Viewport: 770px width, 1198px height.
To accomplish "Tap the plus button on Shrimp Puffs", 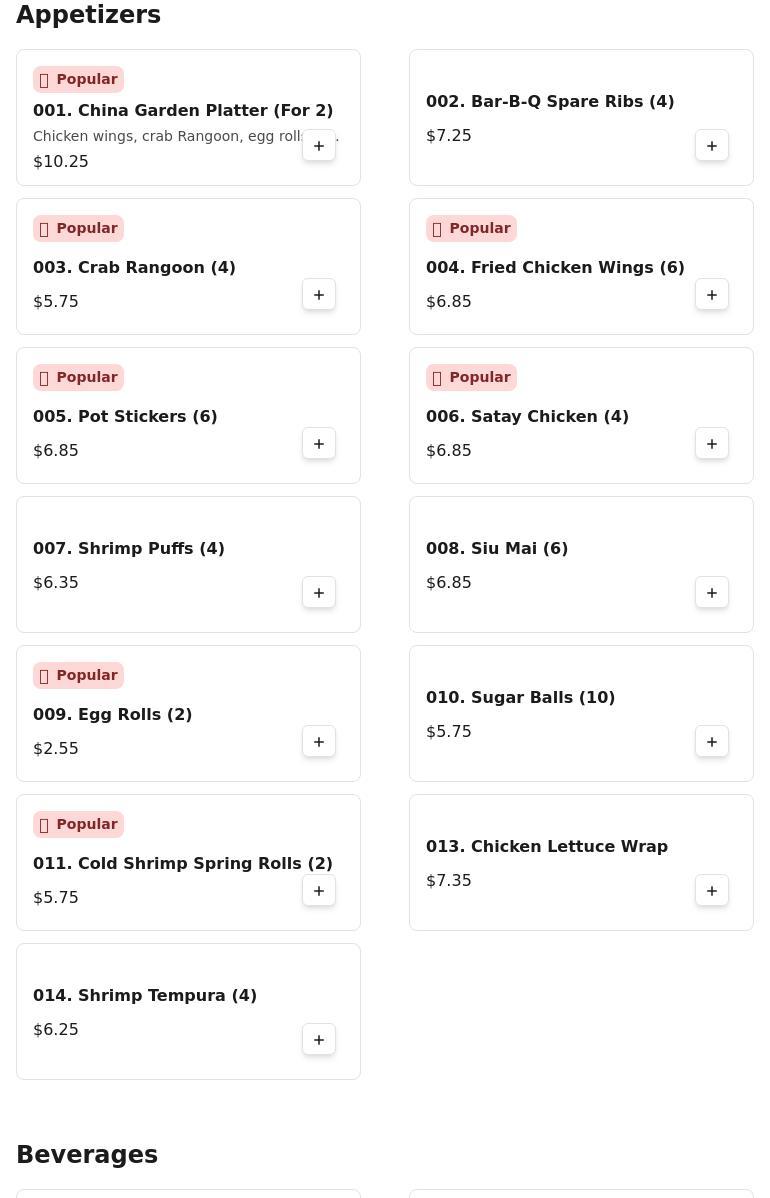I will pyautogui.click(x=319, y=593).
